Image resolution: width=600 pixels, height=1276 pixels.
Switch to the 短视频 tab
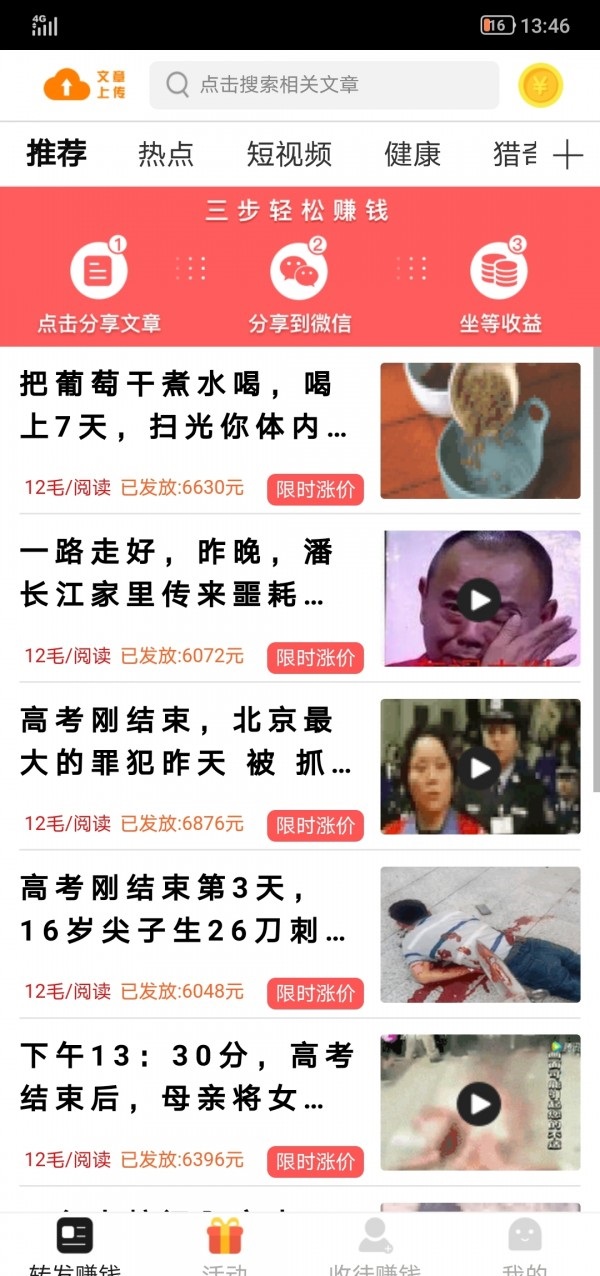click(x=289, y=154)
